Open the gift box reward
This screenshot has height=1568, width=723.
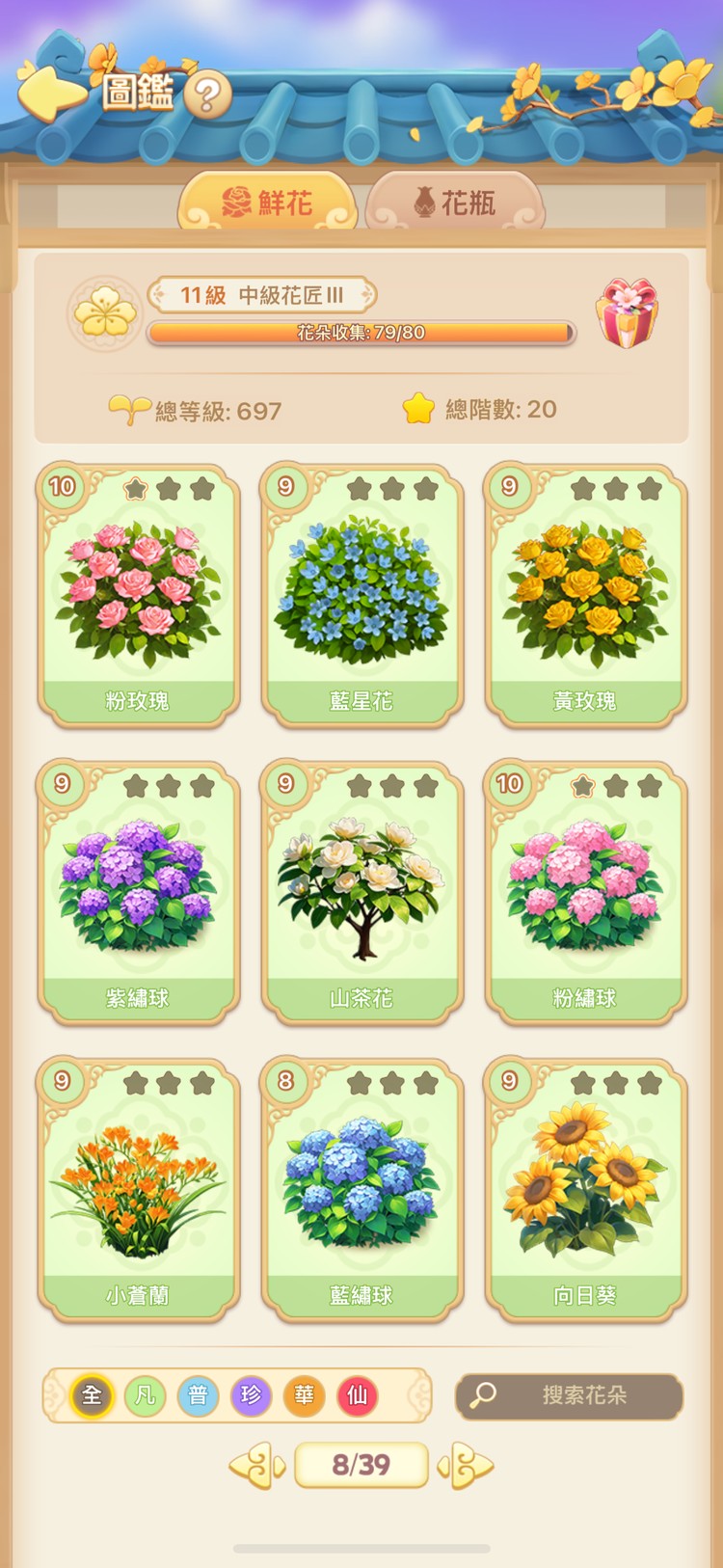click(628, 313)
